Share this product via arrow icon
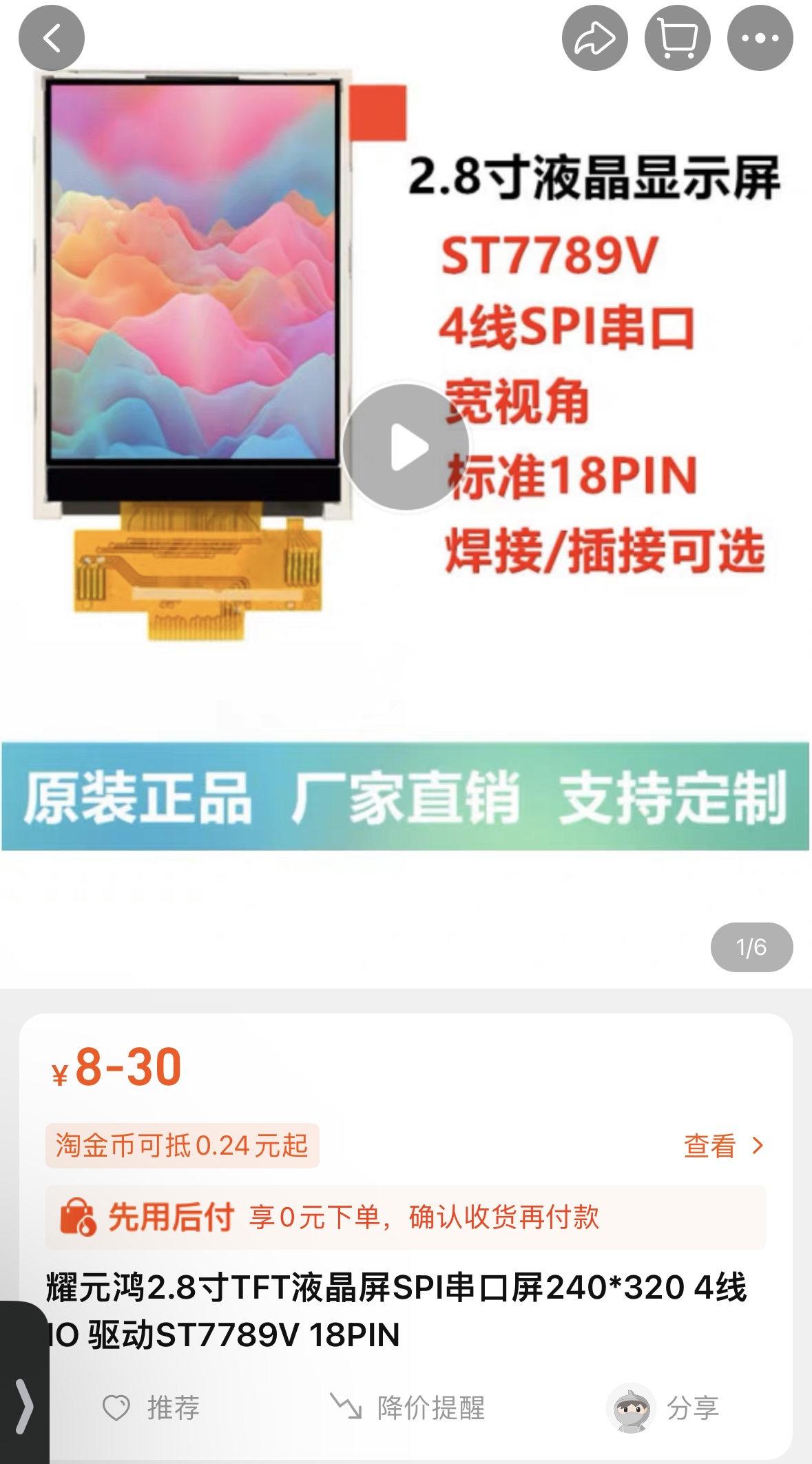Viewport: 812px width, 1464px height. [x=594, y=38]
